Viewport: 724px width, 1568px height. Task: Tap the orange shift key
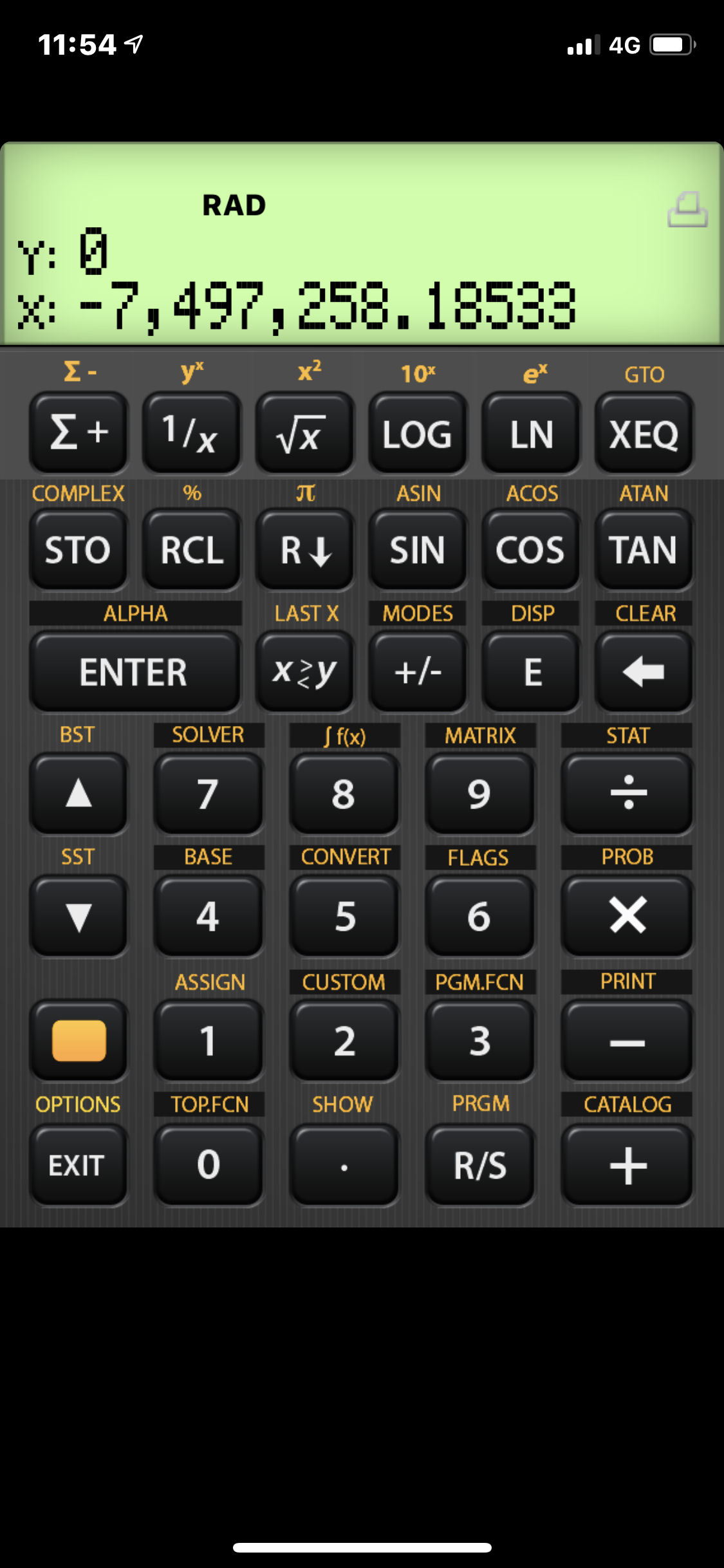tap(79, 1040)
